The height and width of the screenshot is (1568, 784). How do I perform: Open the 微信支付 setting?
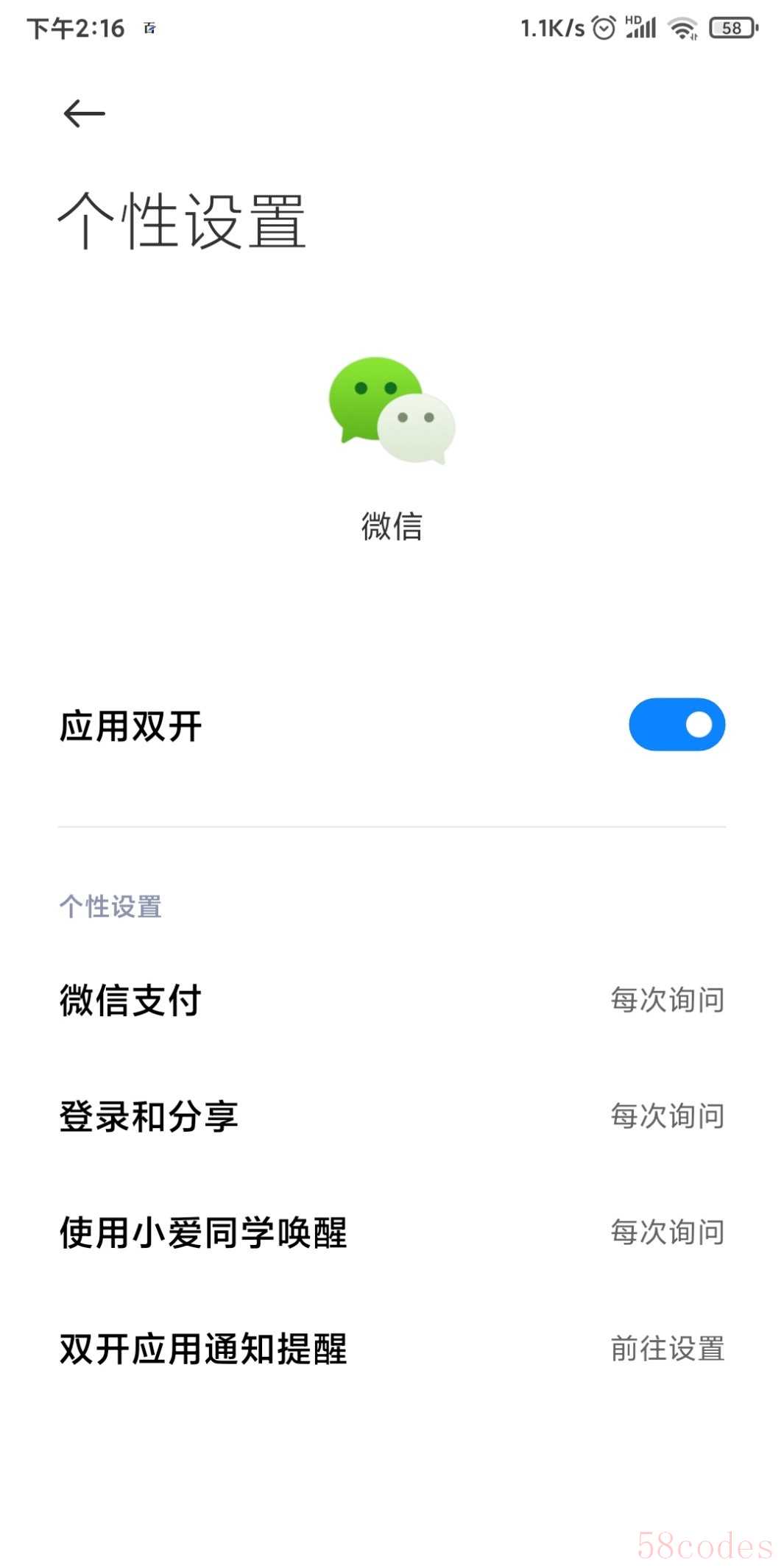click(392, 1000)
